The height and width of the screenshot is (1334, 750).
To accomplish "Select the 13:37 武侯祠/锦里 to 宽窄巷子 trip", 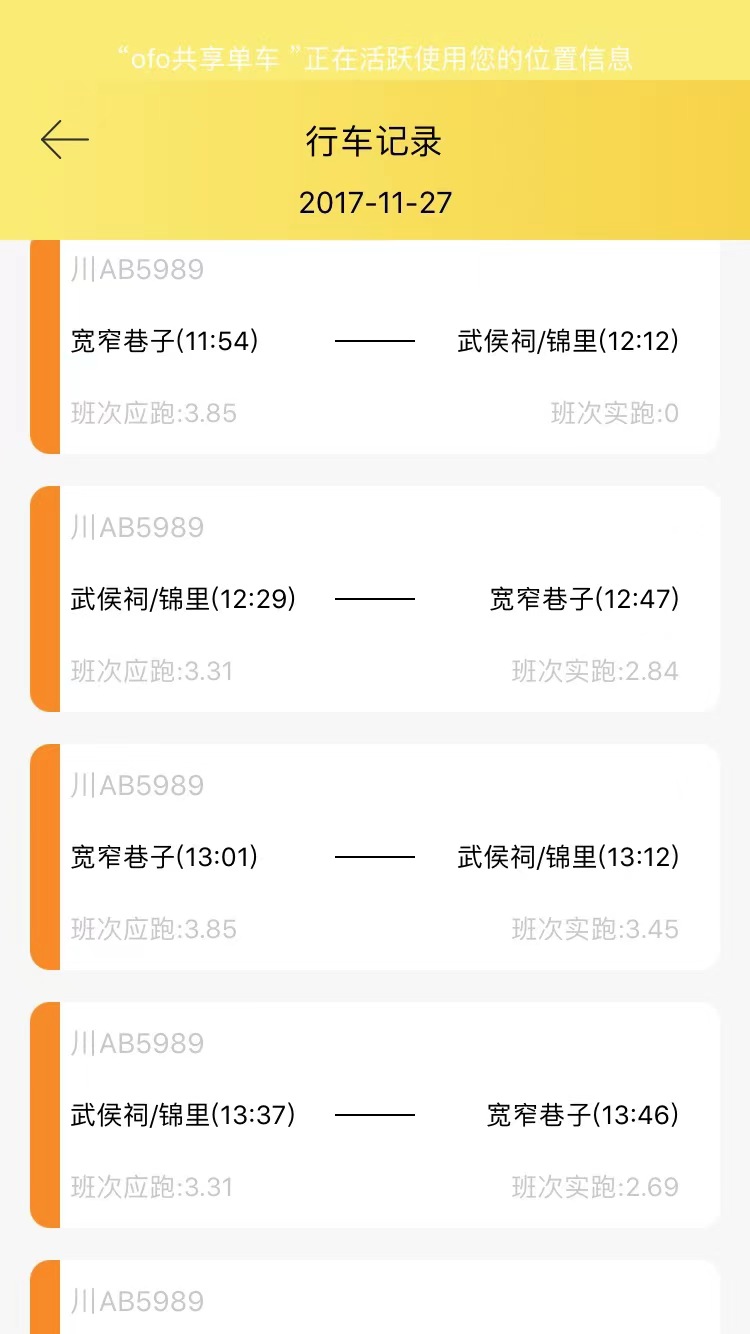I will coord(375,1115).
